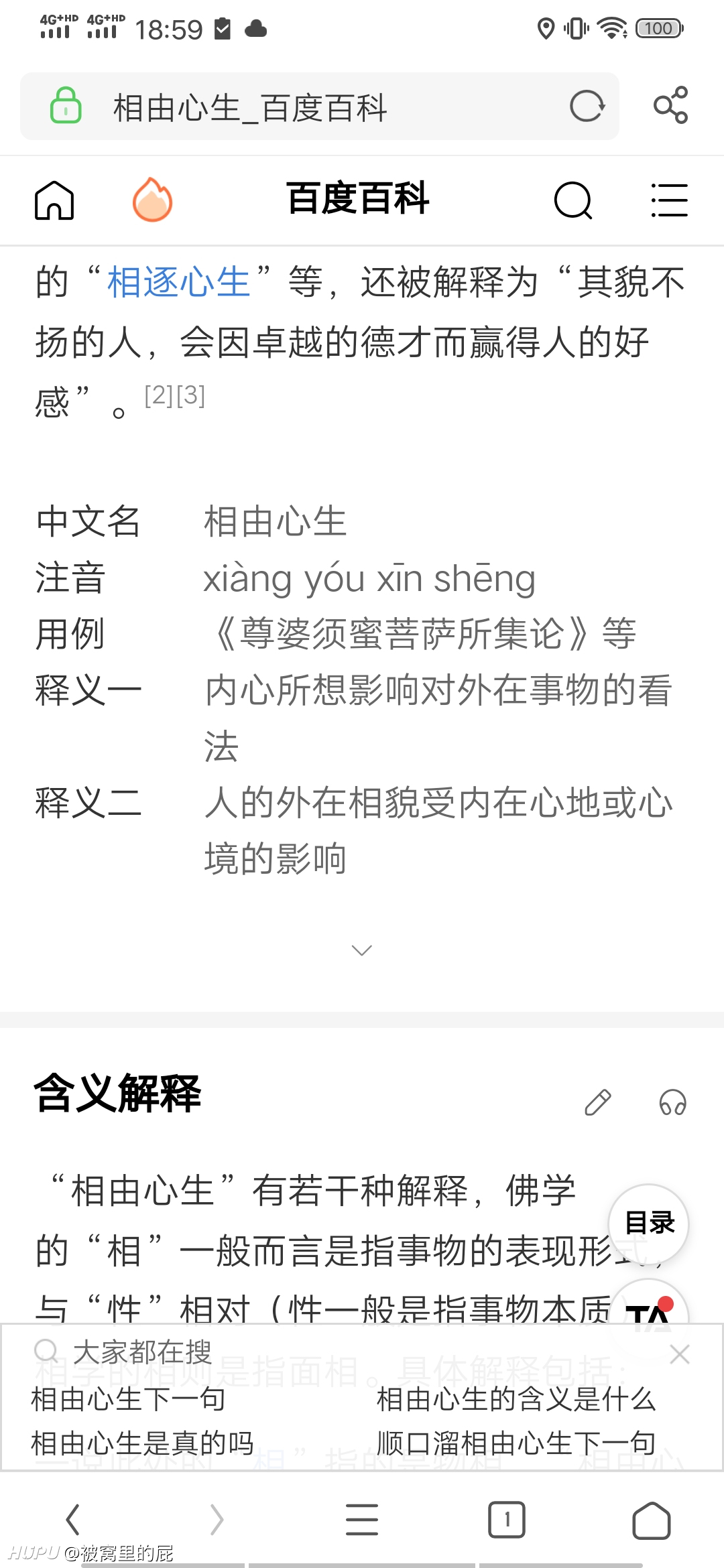Open reference [2] citation
The width and height of the screenshot is (724, 1568).
[159, 395]
